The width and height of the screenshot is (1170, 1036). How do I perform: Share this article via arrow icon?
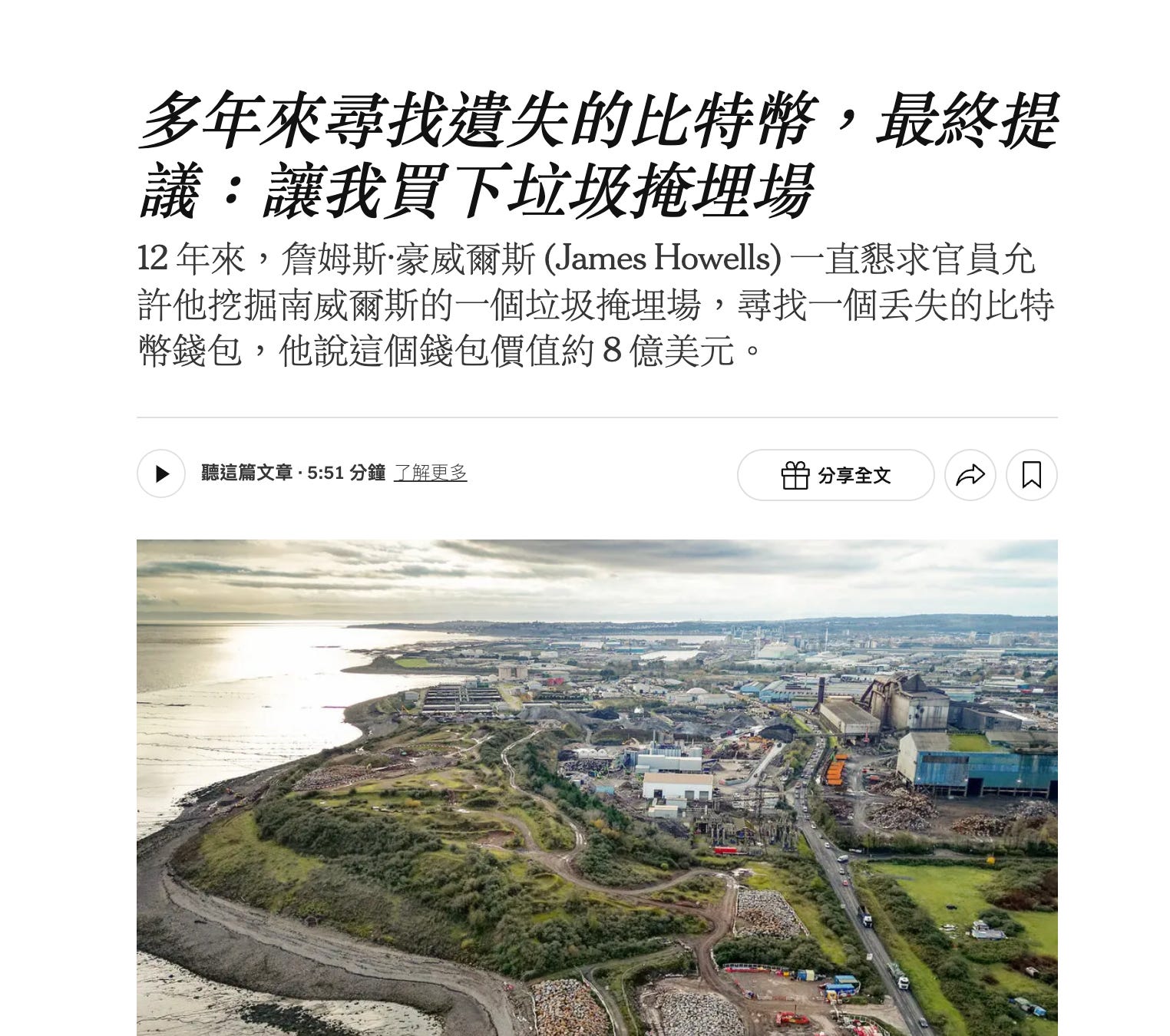[970, 475]
